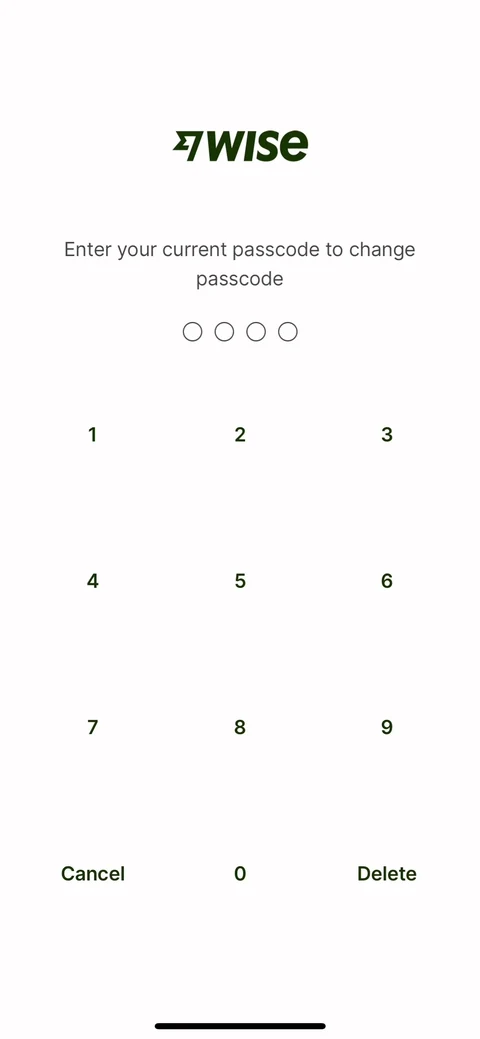
Task: Select digit 7 on the keypad
Action: click(92, 728)
